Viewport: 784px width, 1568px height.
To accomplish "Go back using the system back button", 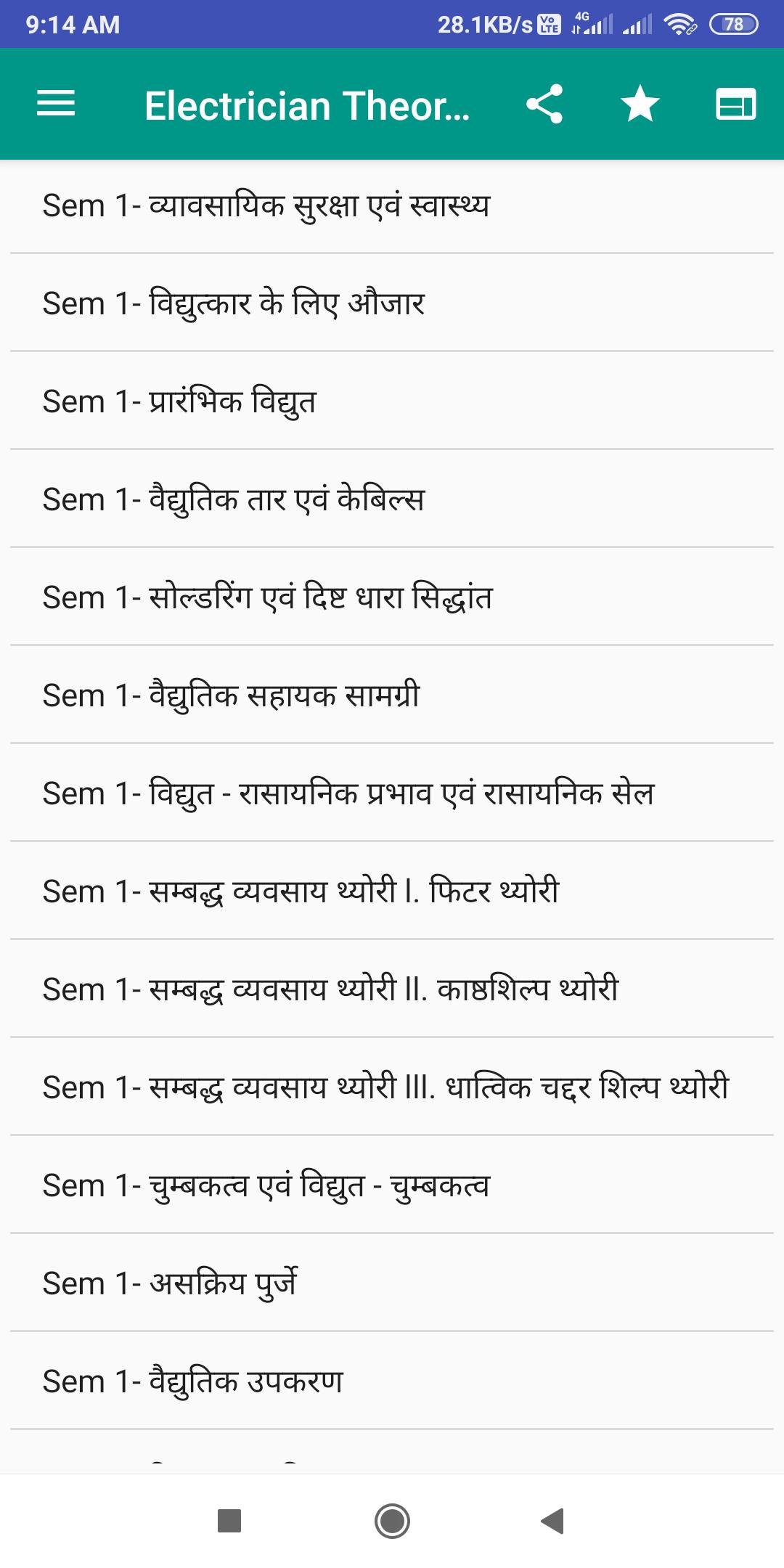I will tap(553, 1521).
